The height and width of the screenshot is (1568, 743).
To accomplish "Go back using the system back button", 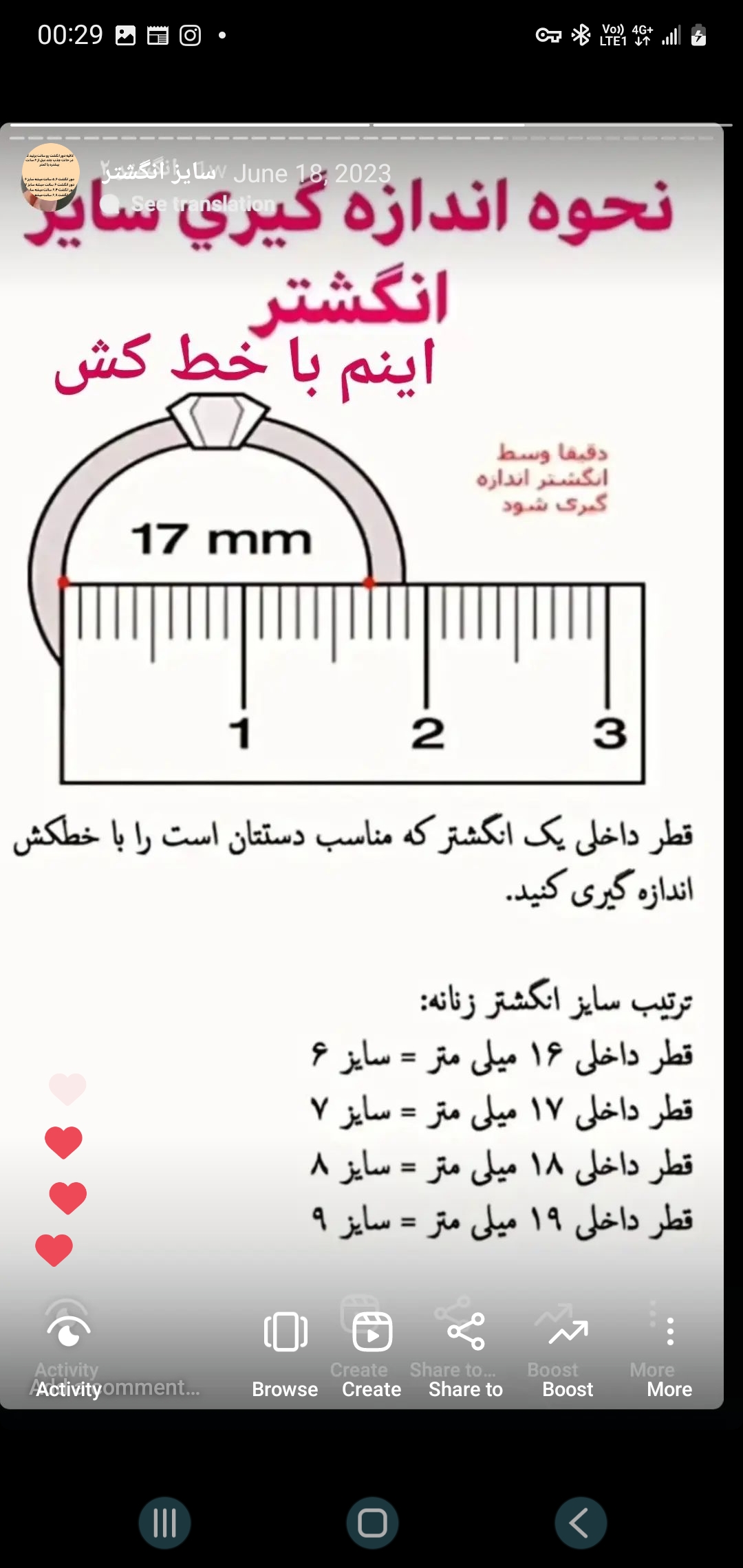I will coord(580,1523).
